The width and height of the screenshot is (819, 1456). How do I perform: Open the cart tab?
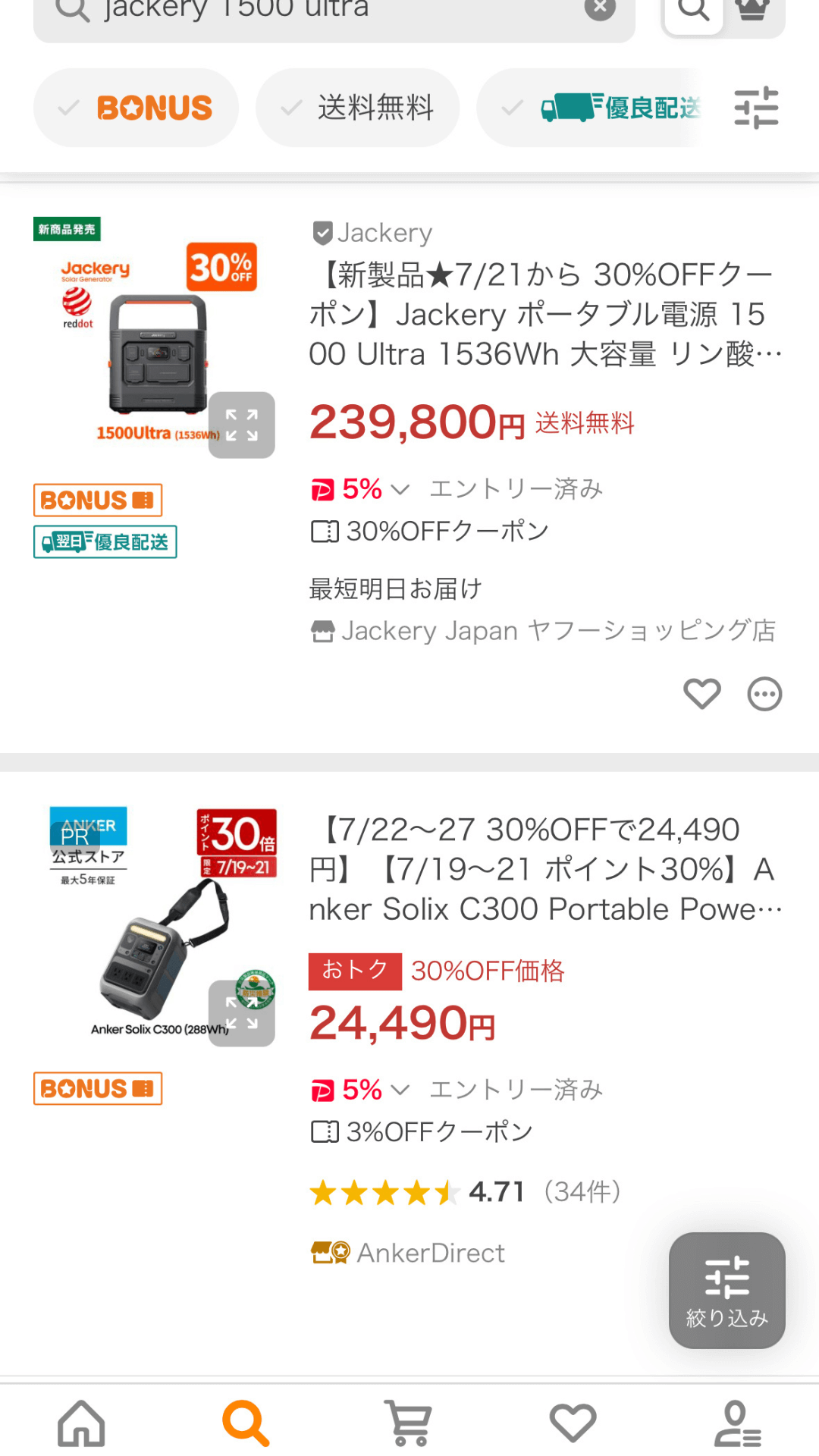[409, 1423]
